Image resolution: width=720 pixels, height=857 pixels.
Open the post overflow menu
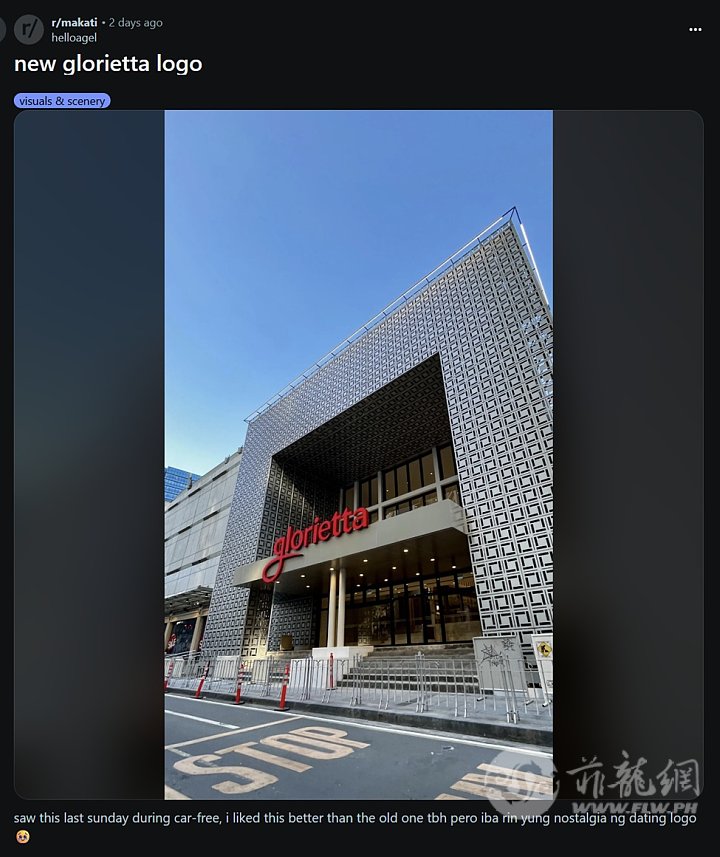pos(695,30)
